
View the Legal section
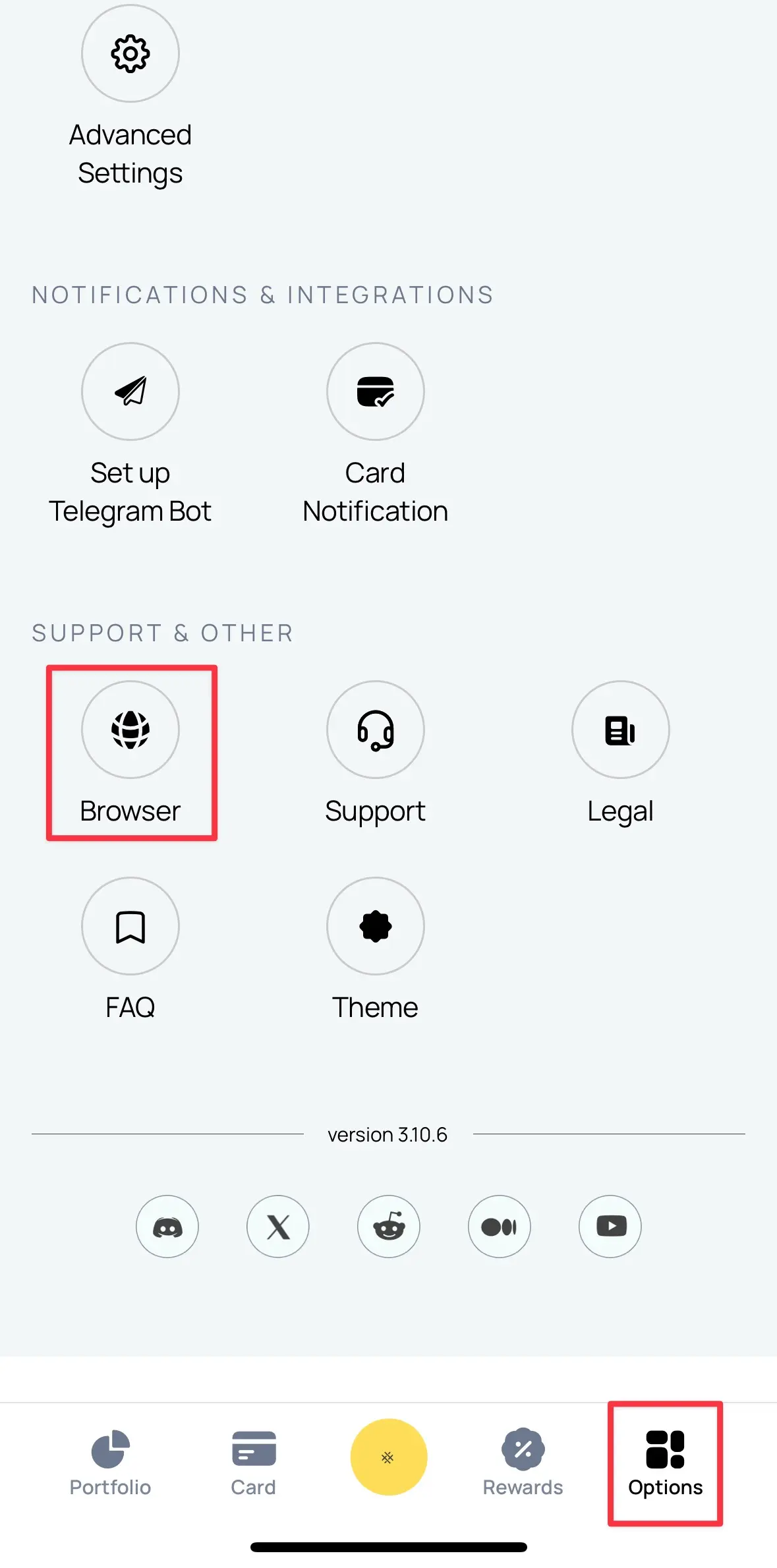(620, 730)
